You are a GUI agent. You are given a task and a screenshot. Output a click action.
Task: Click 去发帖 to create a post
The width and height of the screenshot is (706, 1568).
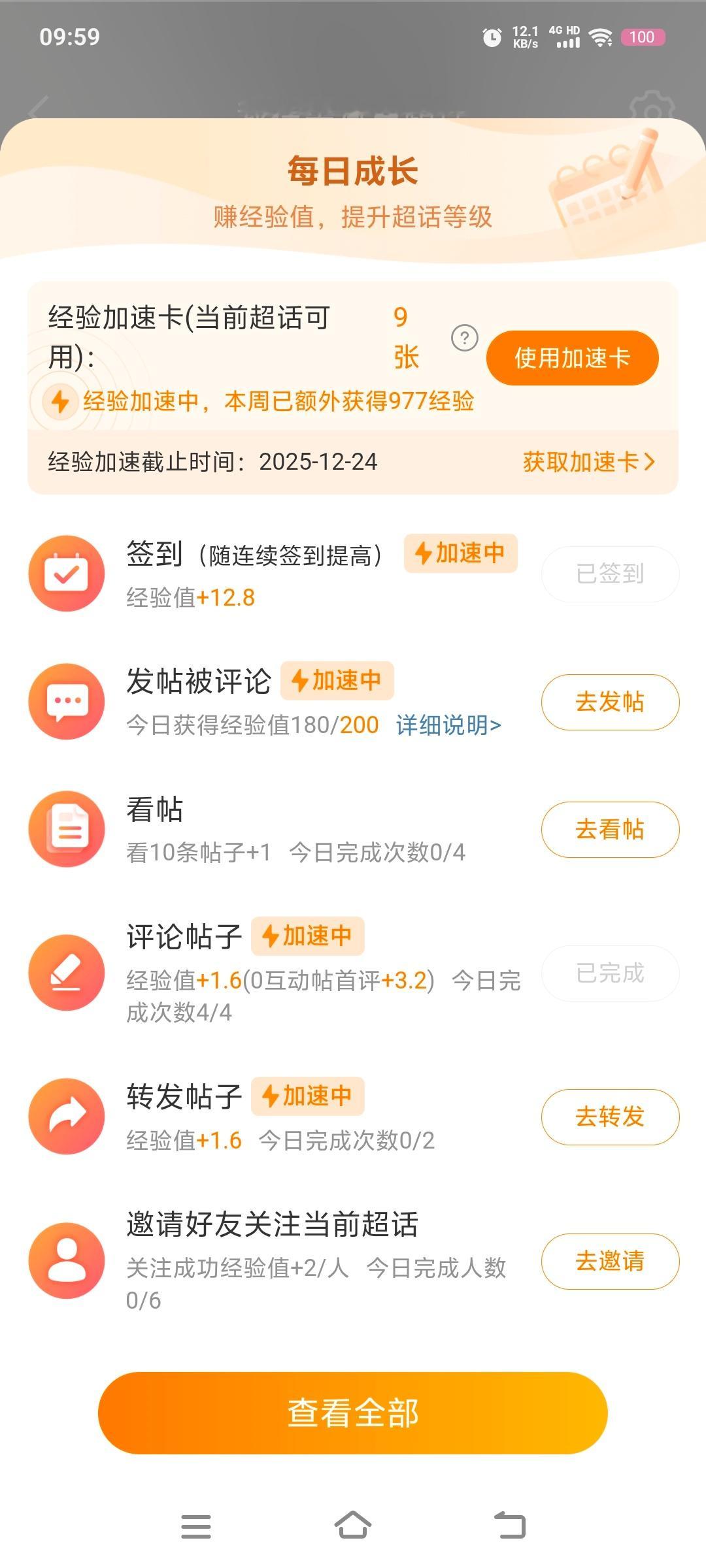pyautogui.click(x=609, y=702)
